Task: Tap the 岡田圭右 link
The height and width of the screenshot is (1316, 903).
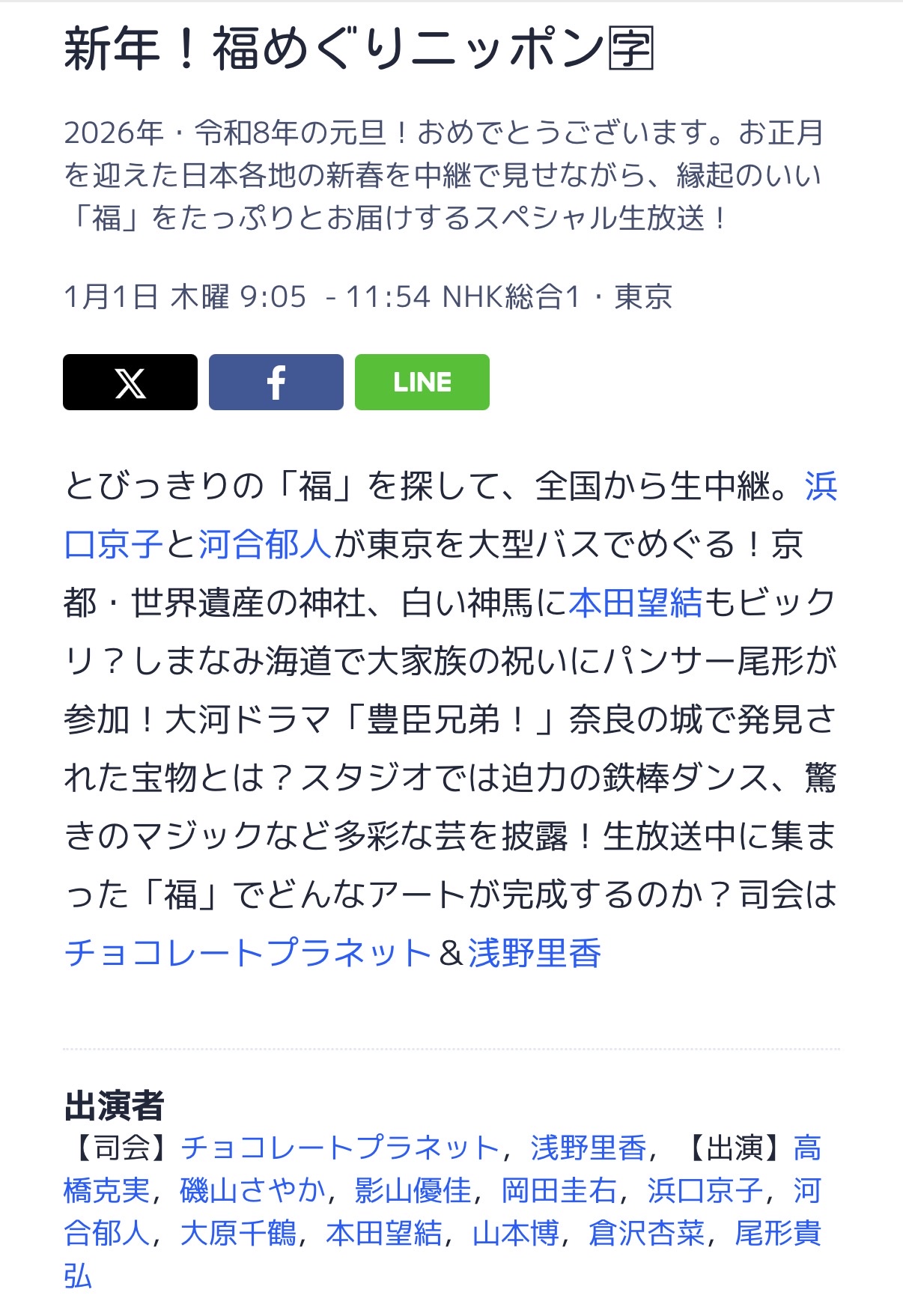Action: (559, 1190)
